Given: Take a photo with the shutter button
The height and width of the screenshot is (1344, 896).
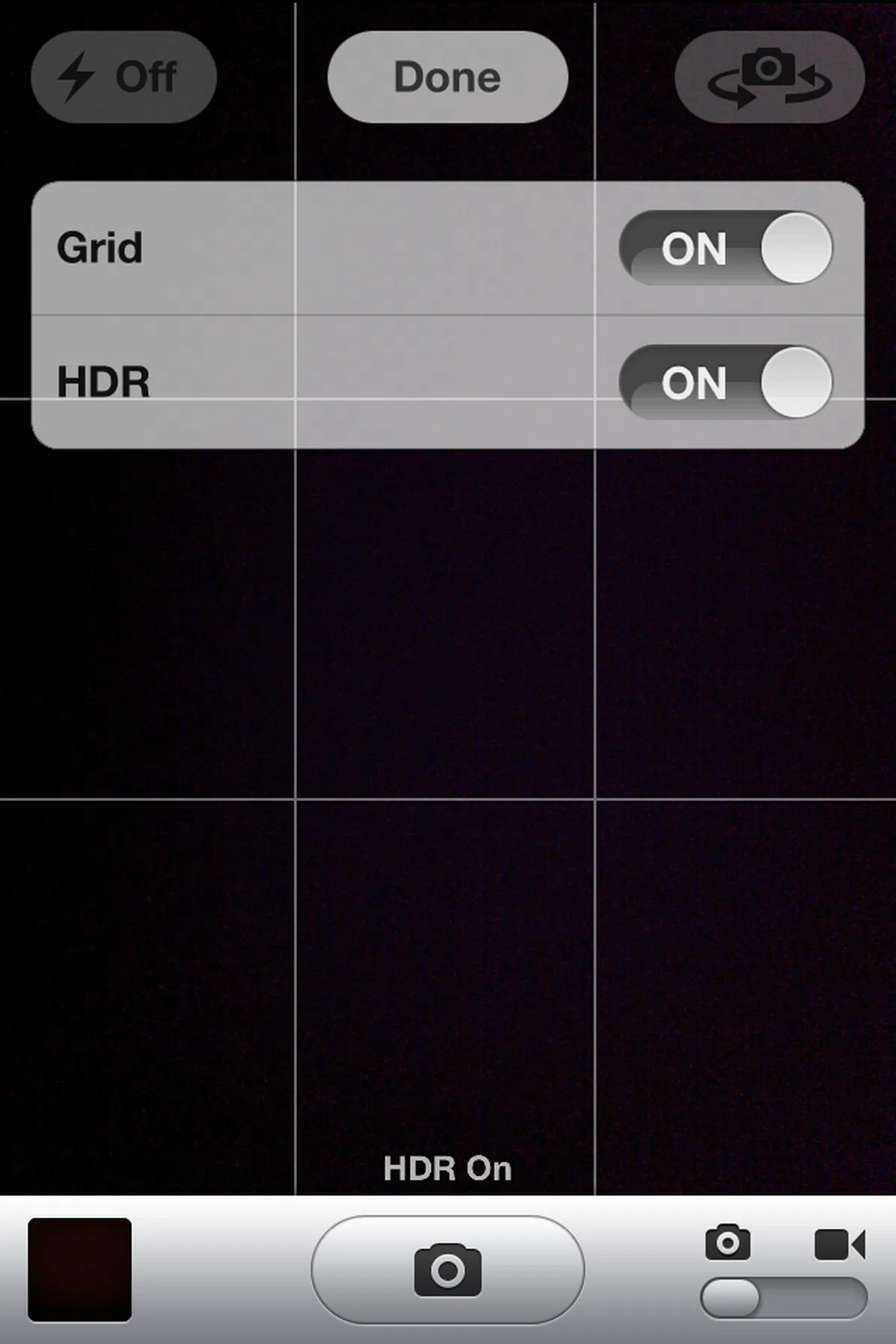Looking at the screenshot, I should [447, 1269].
